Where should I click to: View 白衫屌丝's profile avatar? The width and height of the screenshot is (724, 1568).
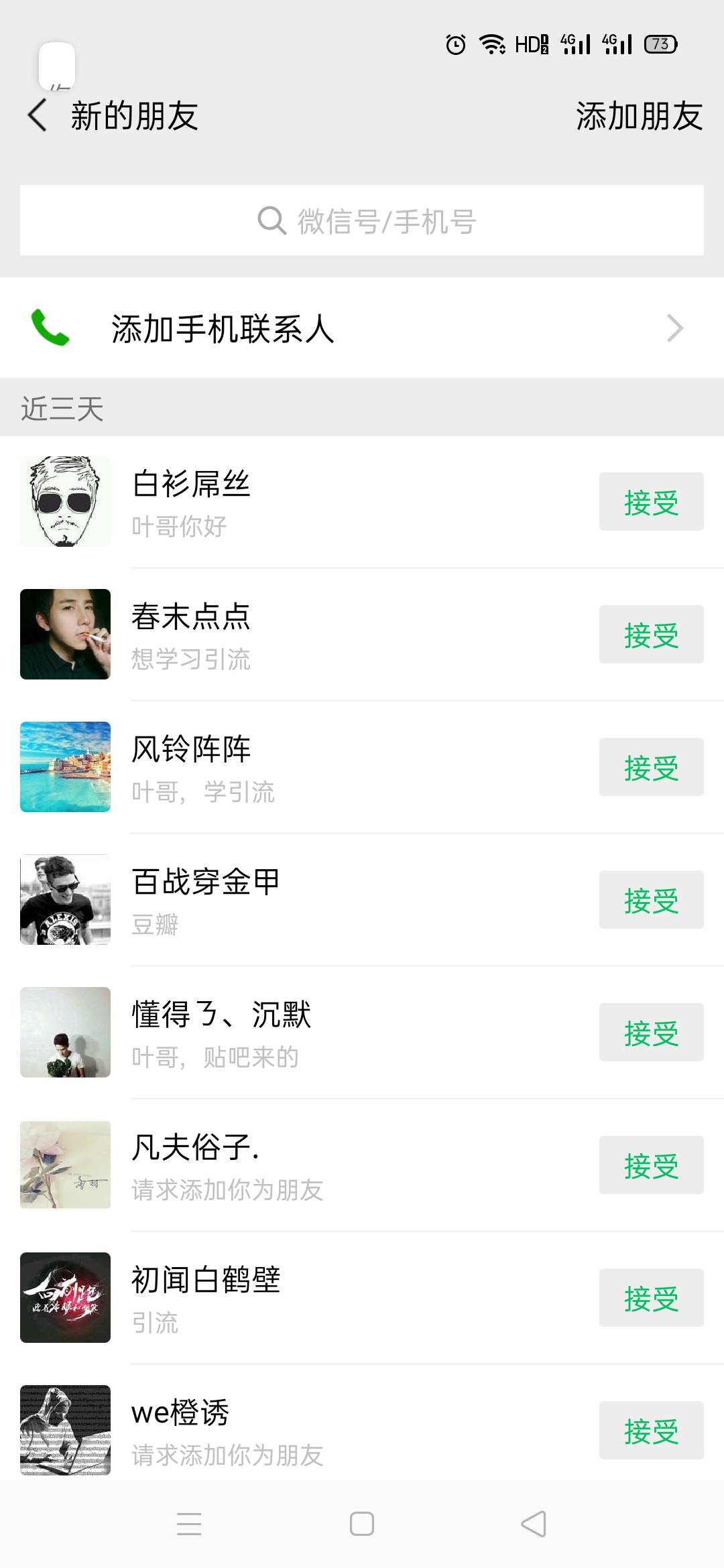pos(65,501)
